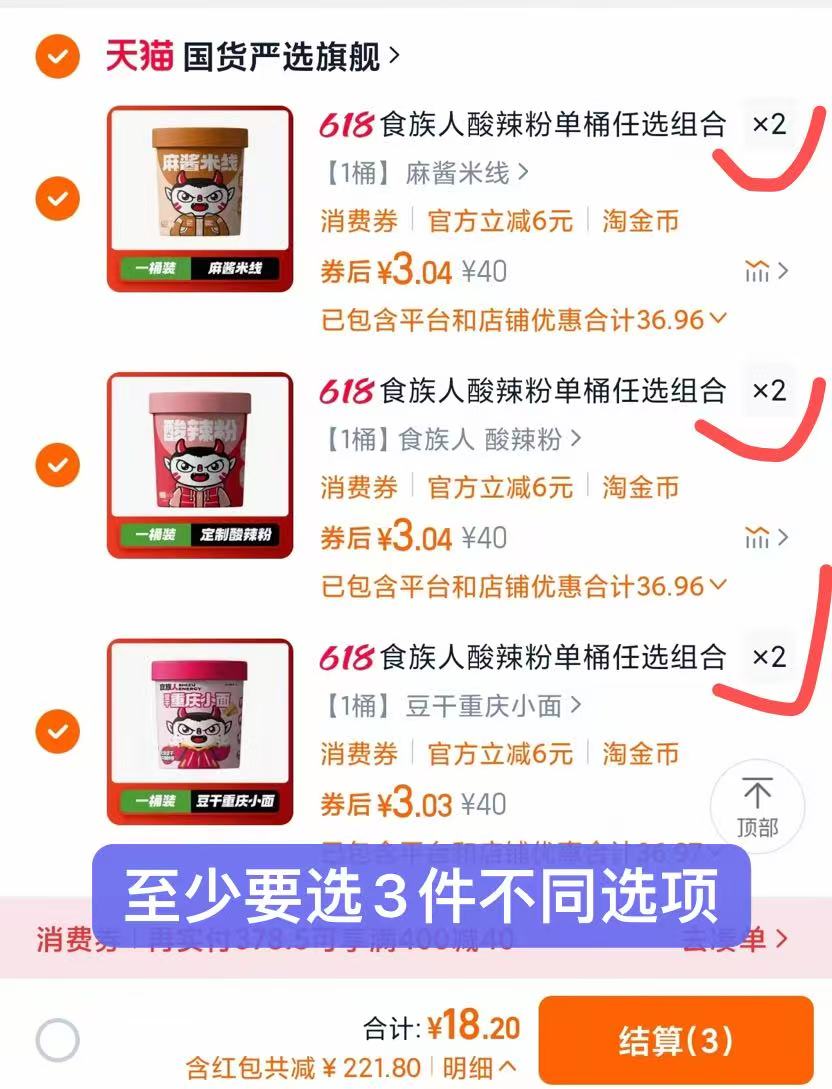Viewport: 832px width, 1089px height.
Task: Deselect the 麻酱米线 item checkbox
Action: coord(57,199)
